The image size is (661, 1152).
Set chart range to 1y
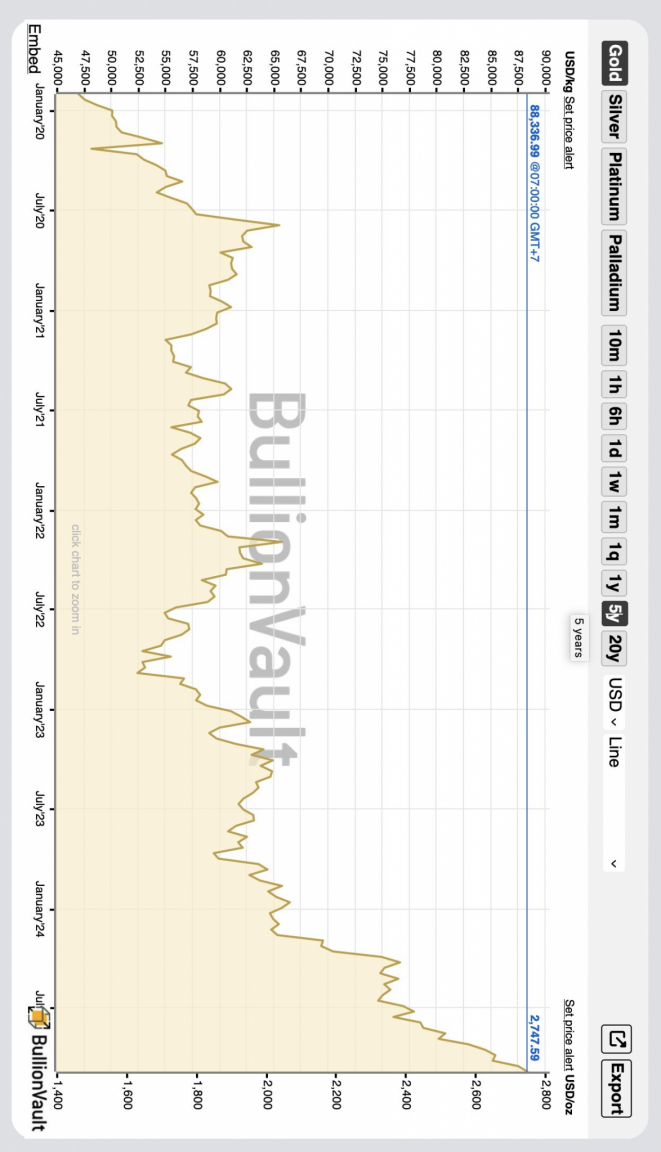615,584
